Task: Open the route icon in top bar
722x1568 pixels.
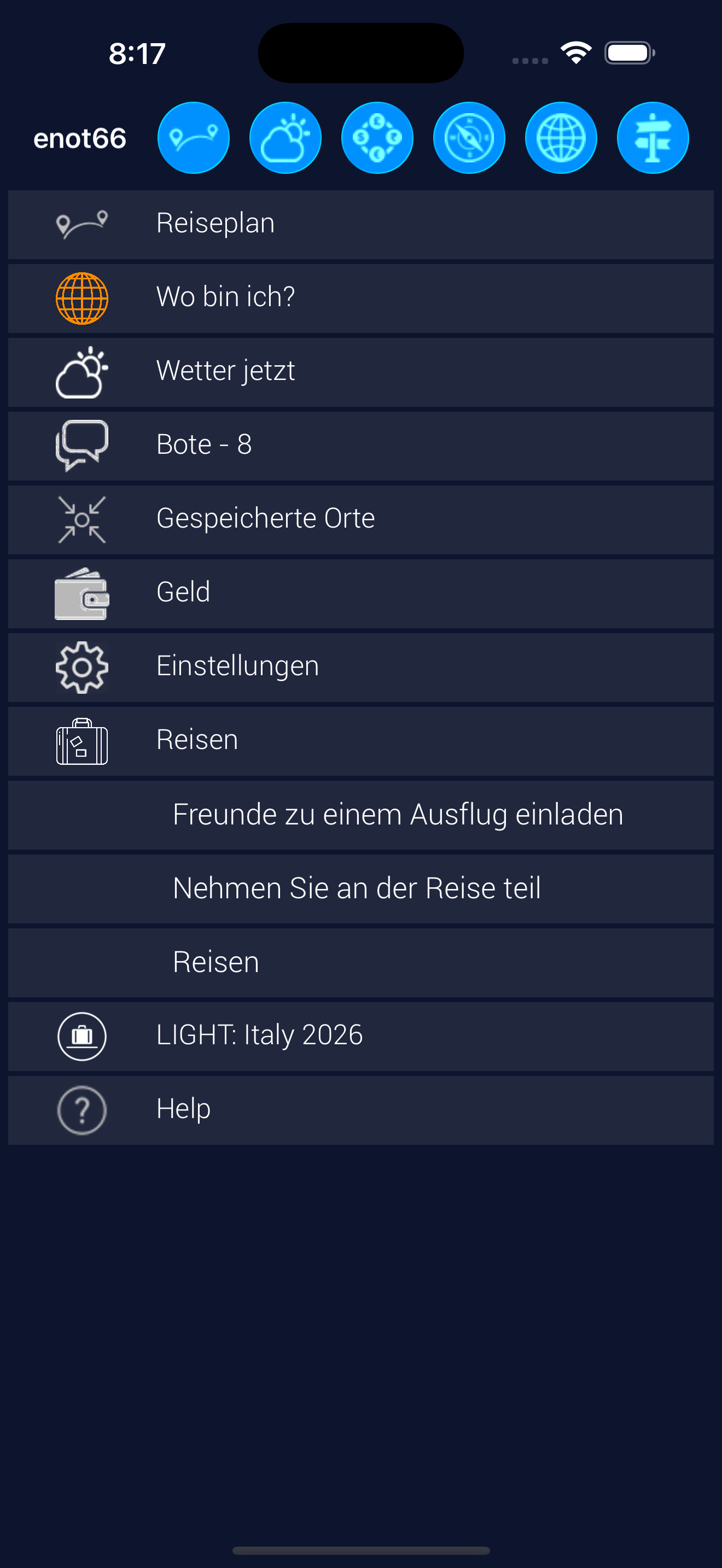Action: [x=193, y=138]
